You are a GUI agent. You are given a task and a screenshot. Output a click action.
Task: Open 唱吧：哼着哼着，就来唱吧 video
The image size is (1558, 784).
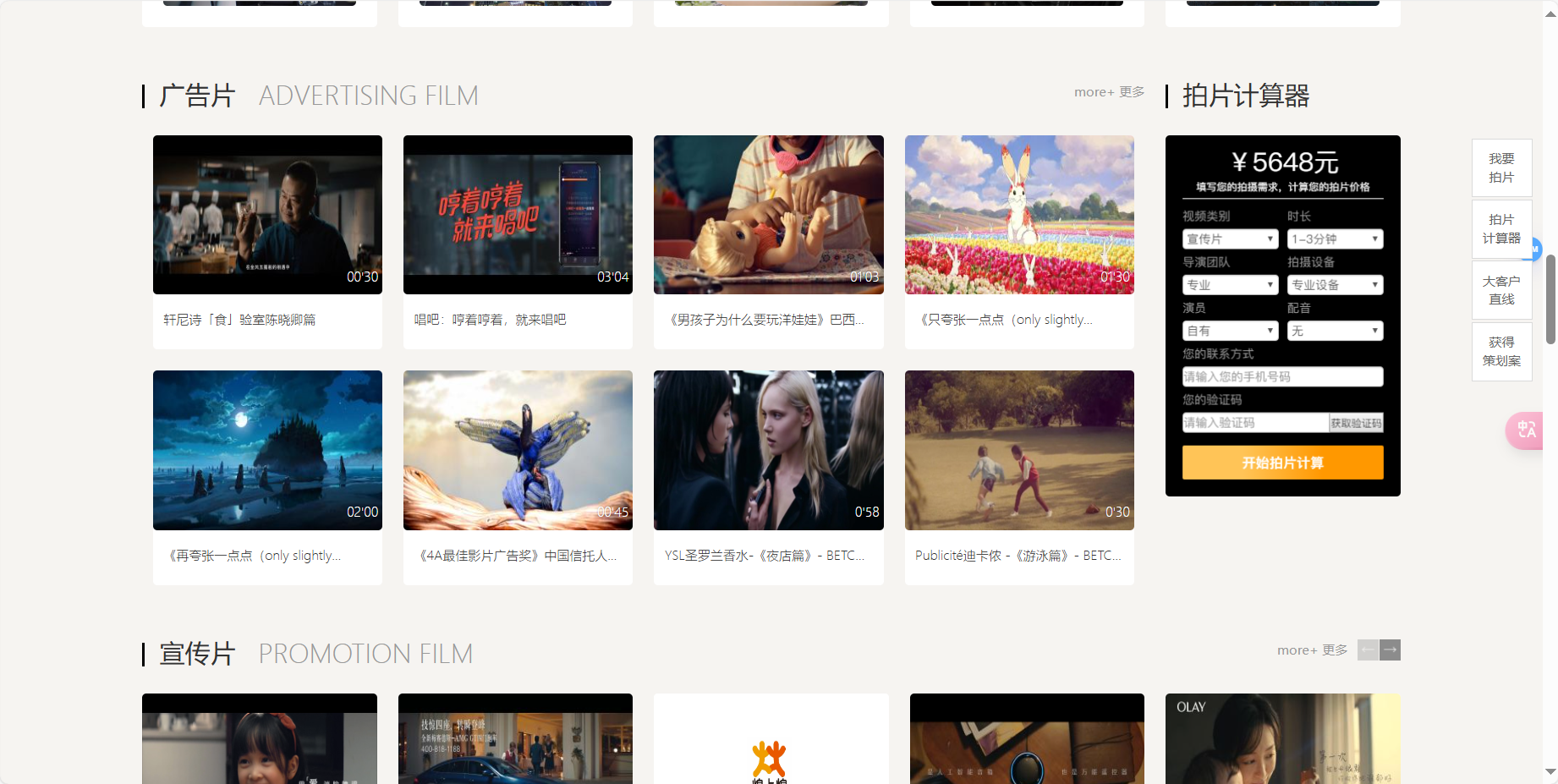click(x=518, y=215)
